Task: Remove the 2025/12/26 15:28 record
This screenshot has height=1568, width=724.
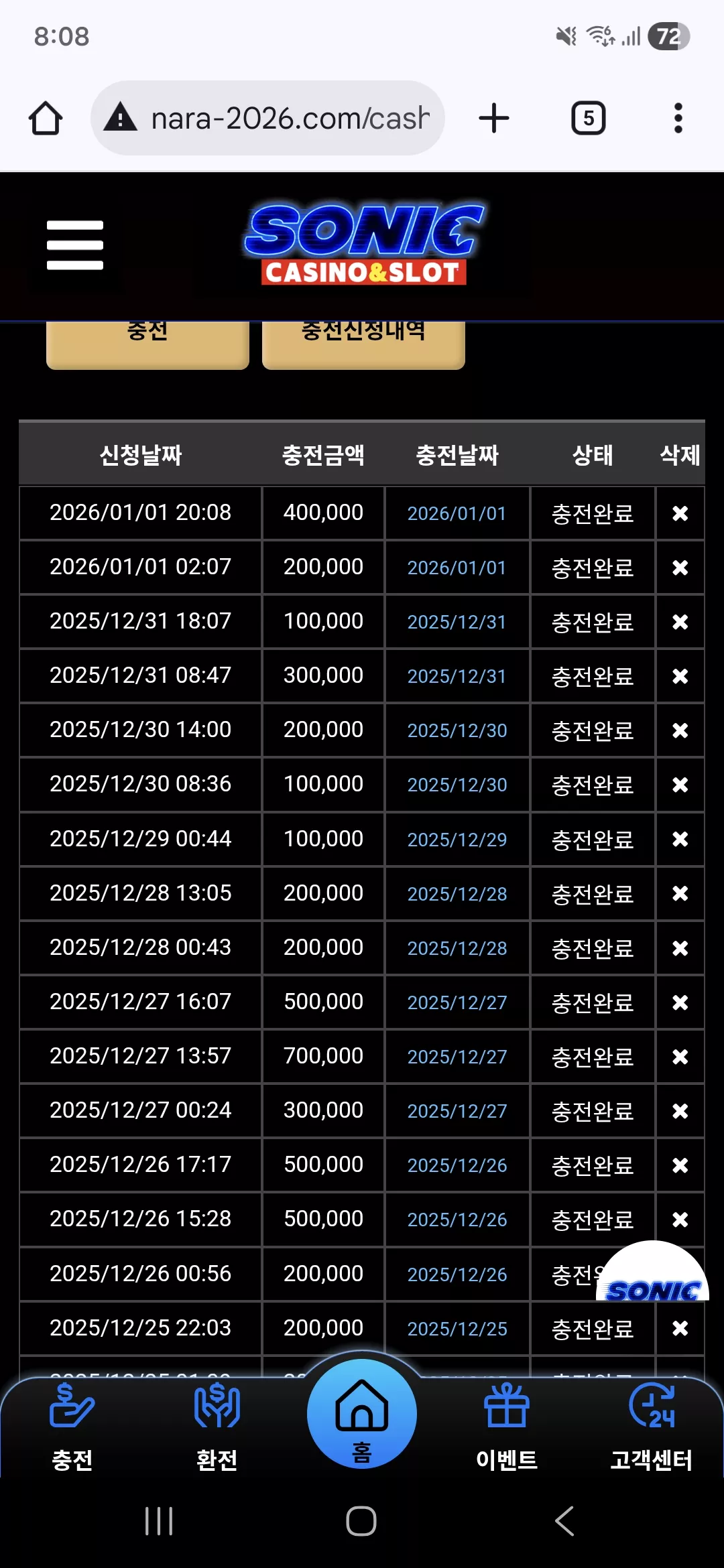Action: [680, 1220]
